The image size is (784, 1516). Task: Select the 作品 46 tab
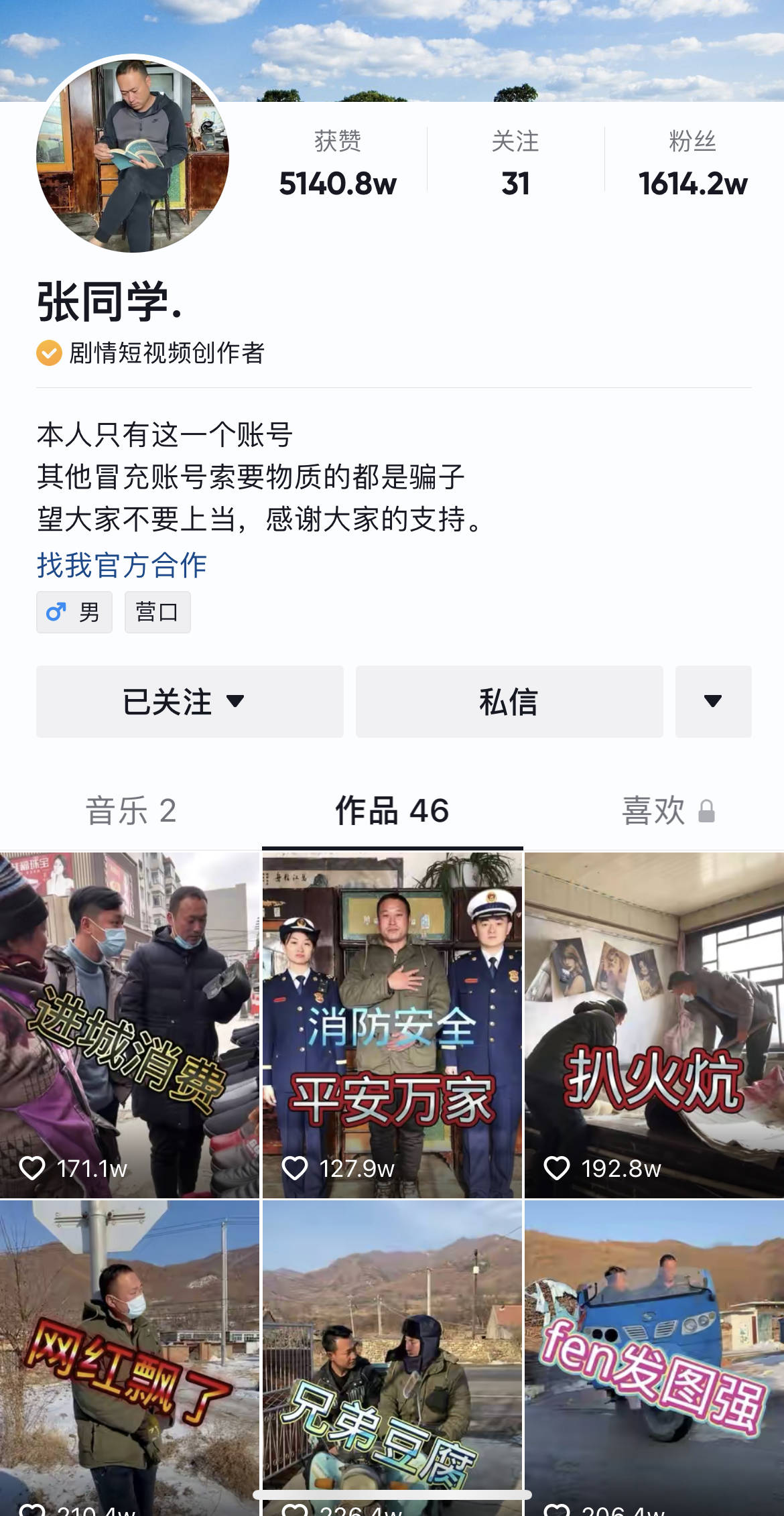(392, 811)
